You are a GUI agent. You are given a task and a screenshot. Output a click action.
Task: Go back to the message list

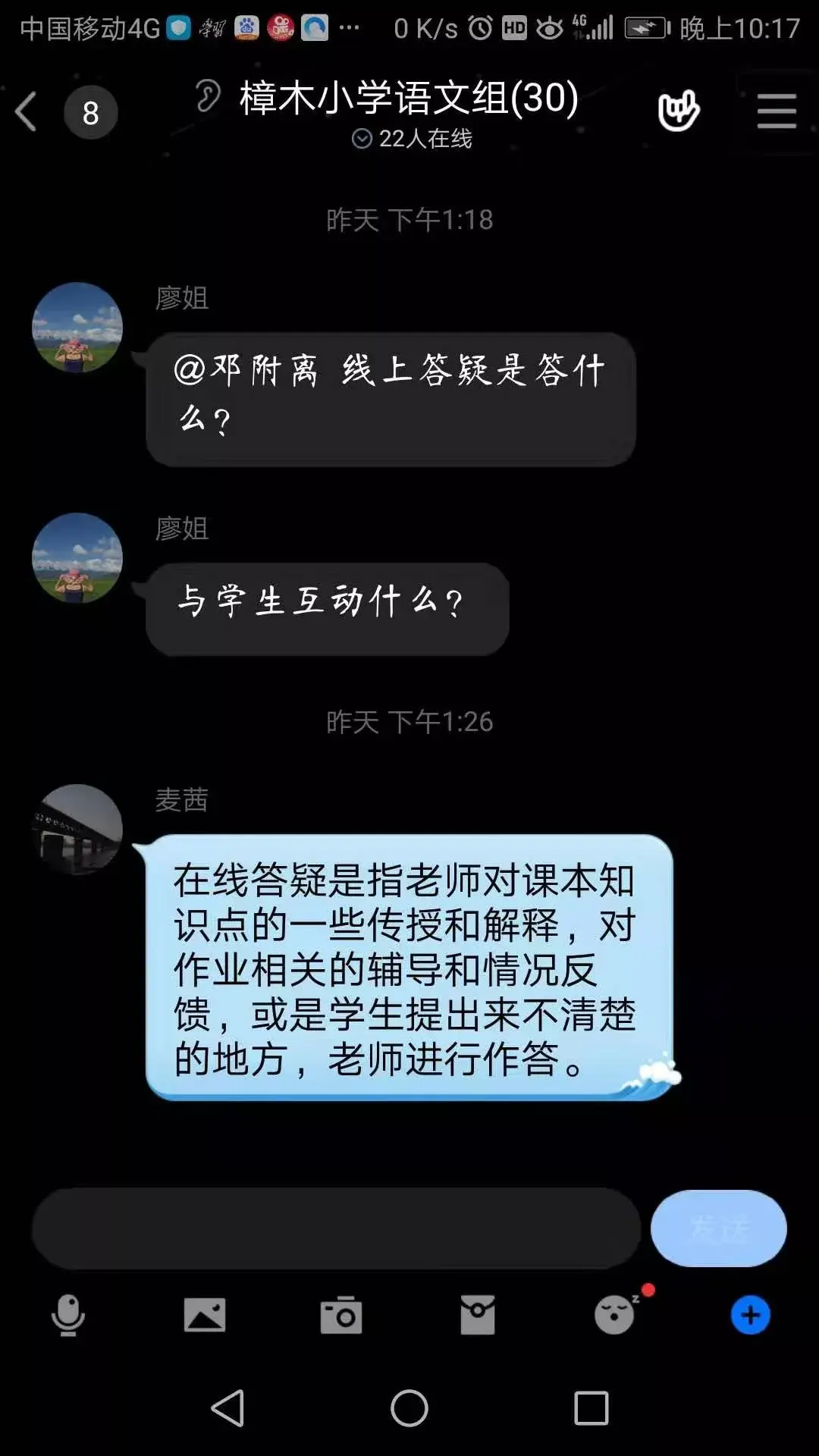(27, 112)
